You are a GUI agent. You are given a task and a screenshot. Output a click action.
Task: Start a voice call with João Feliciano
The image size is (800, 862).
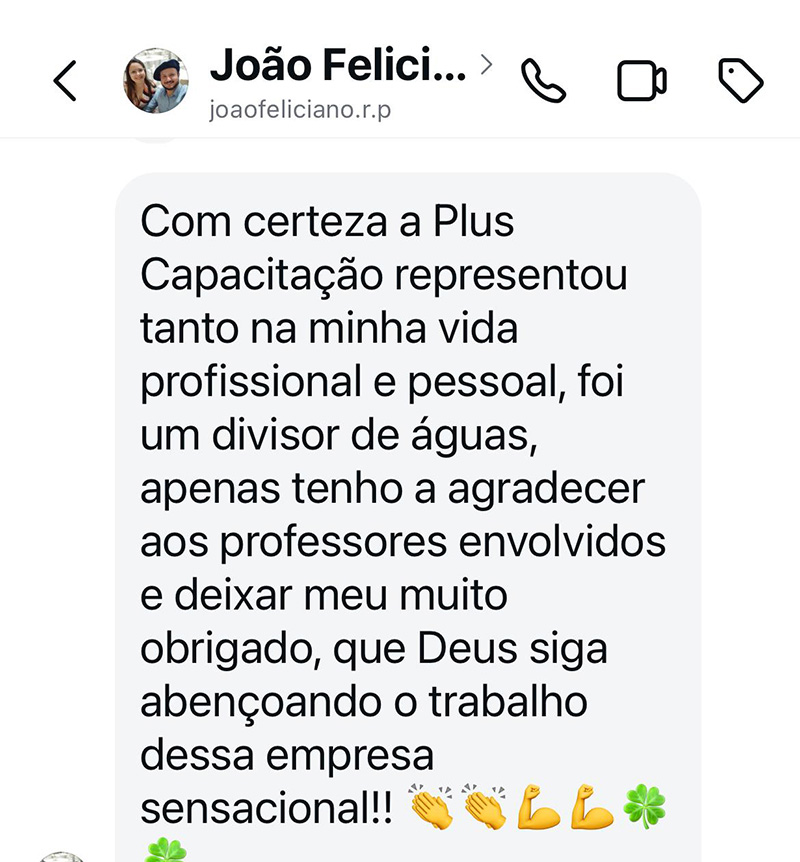(x=544, y=81)
